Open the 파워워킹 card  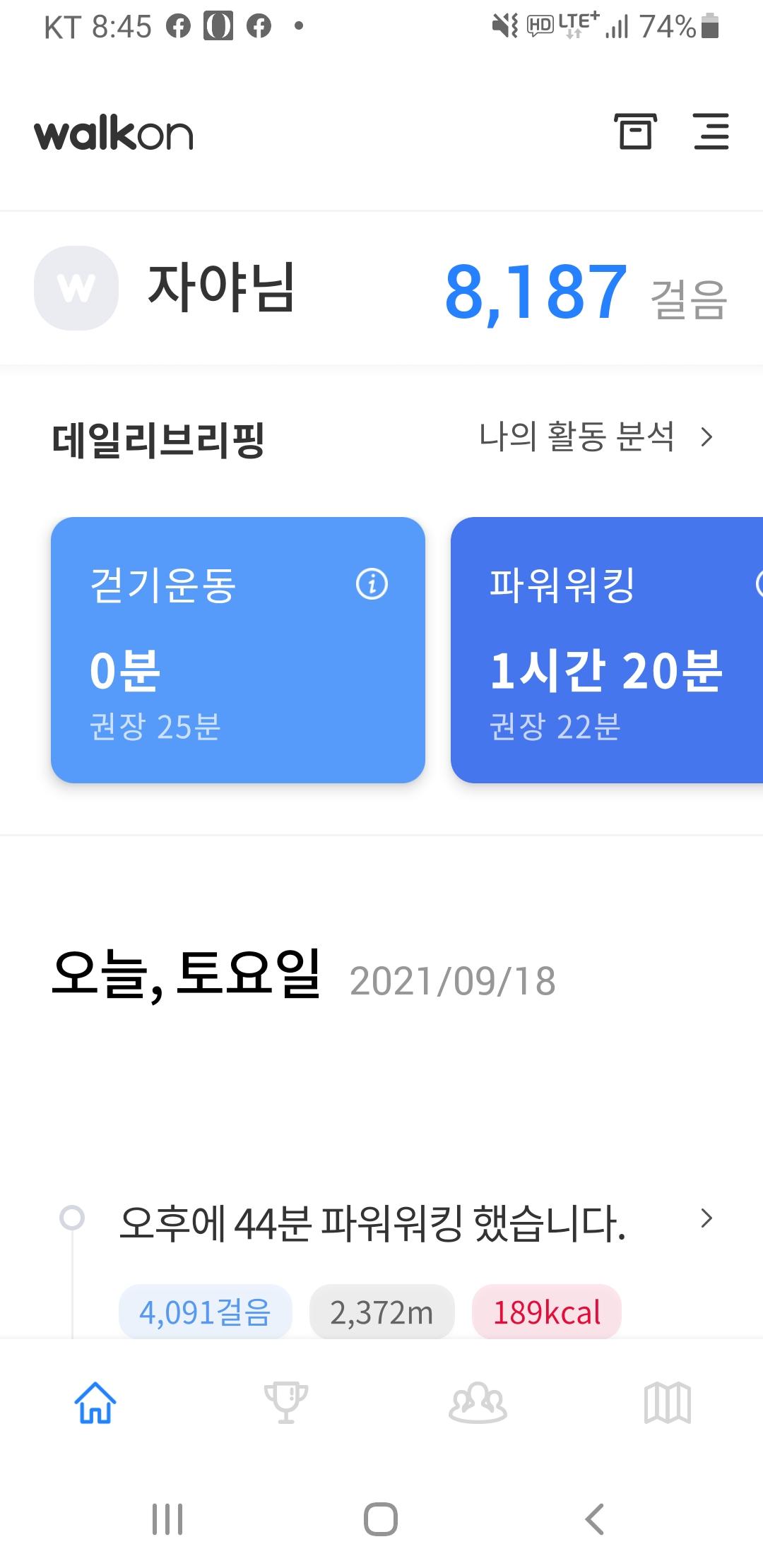(x=606, y=650)
